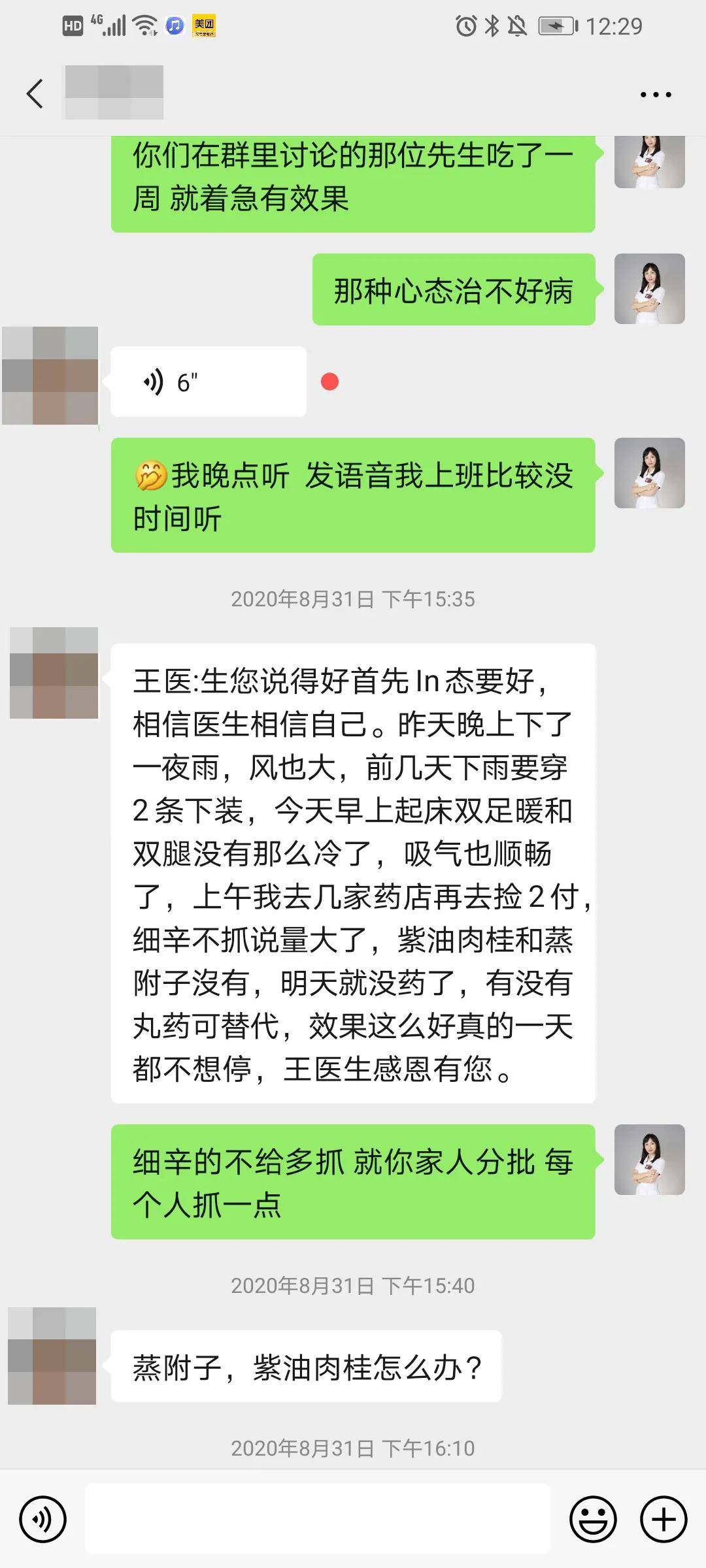
Task: Switch input to voice mode
Action: 43,1520
